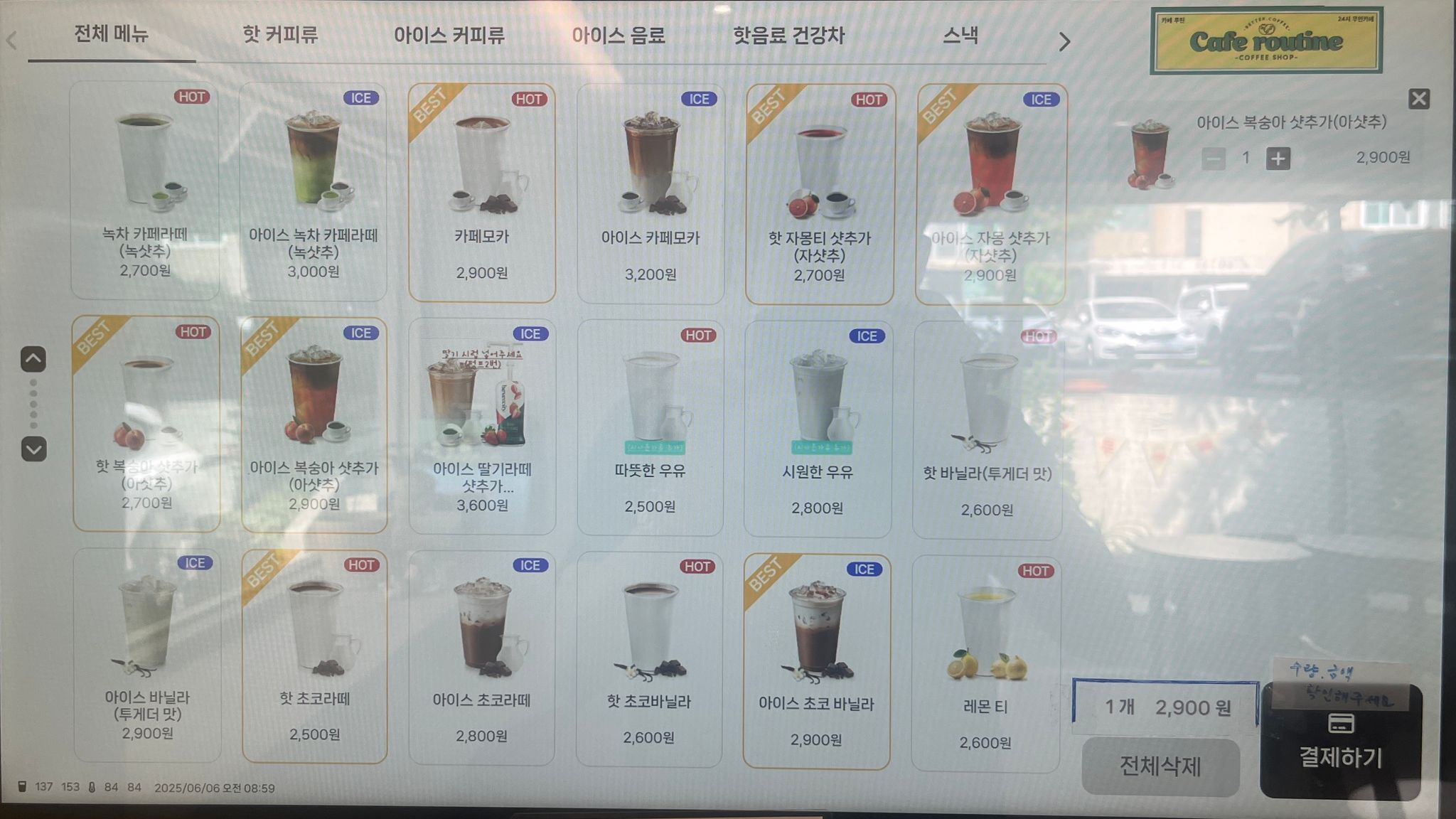The height and width of the screenshot is (819, 1456).
Task: Switch to 핫음료 건강차 tab
Action: pos(788,36)
